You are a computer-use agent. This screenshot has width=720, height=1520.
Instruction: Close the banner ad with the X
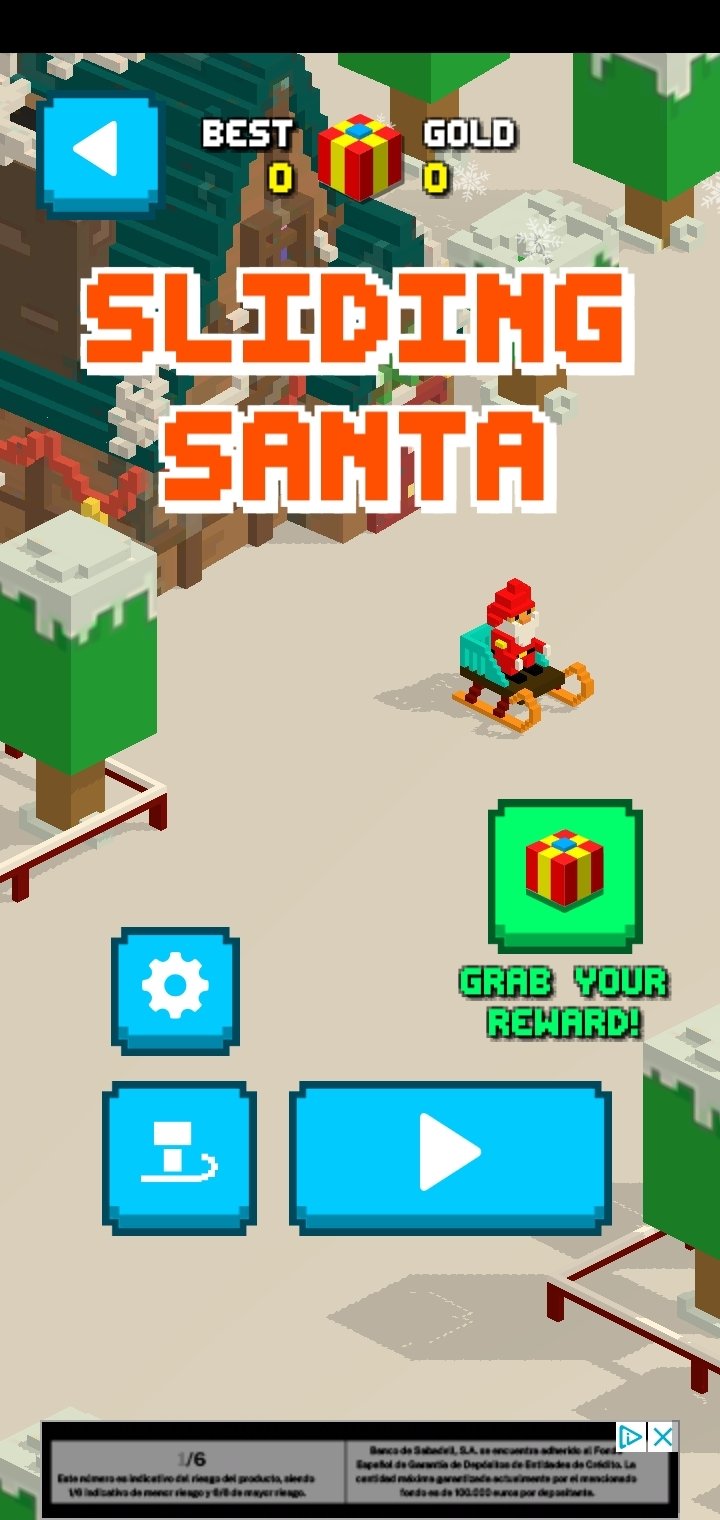tap(662, 1437)
